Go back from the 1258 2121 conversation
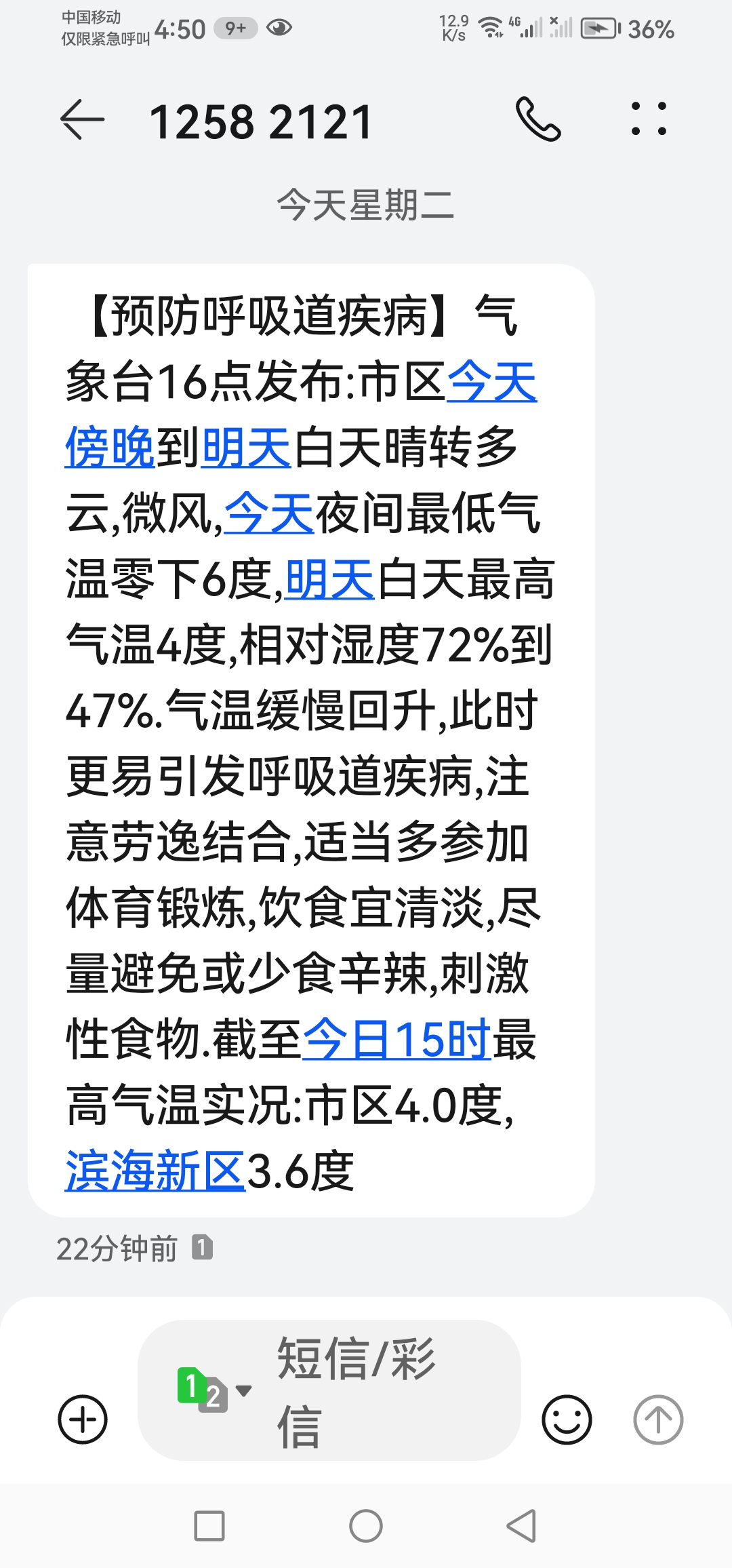The width and height of the screenshot is (732, 1568). click(83, 120)
